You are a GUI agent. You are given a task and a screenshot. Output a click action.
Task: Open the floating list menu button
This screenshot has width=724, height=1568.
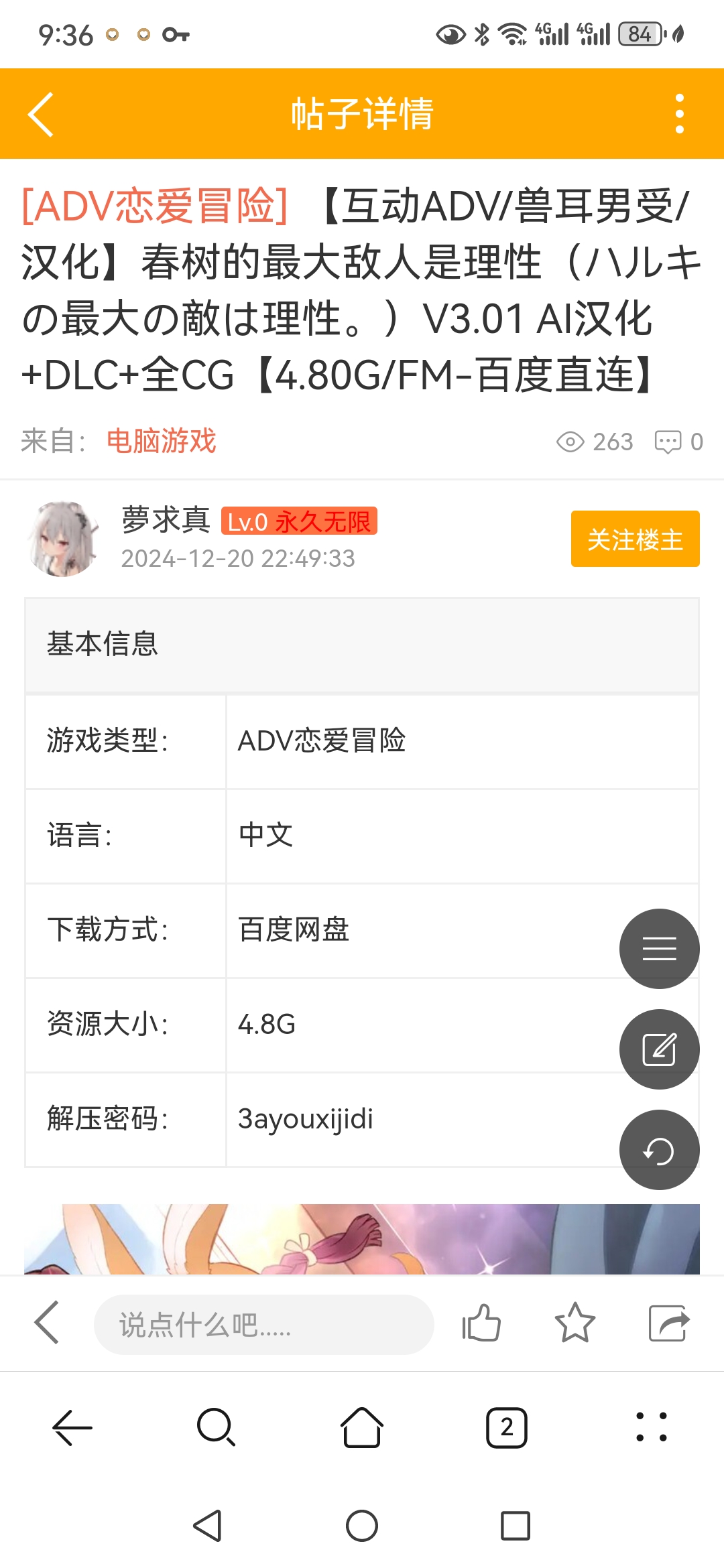click(x=659, y=949)
